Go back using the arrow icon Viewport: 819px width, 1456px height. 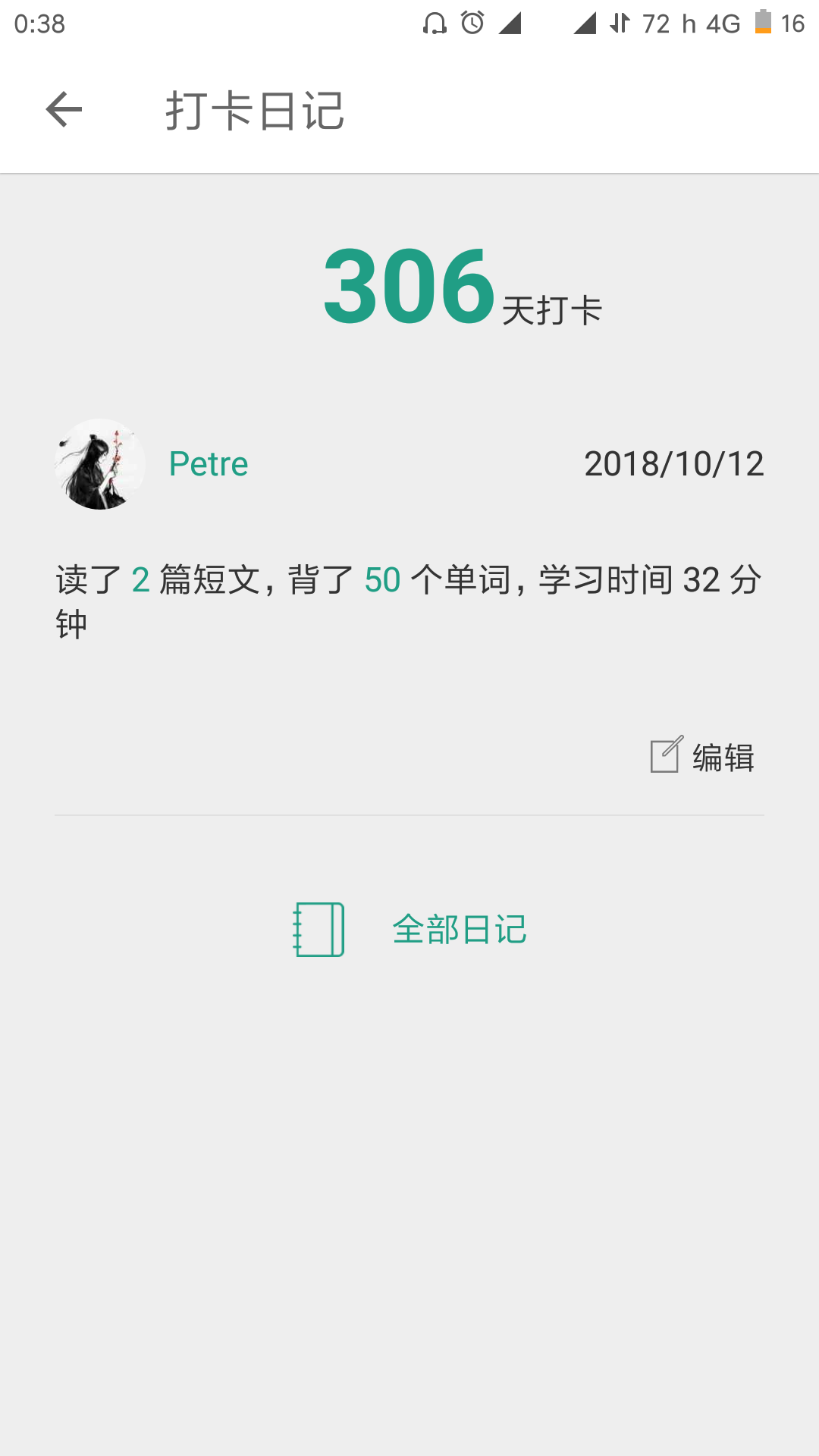(64, 110)
